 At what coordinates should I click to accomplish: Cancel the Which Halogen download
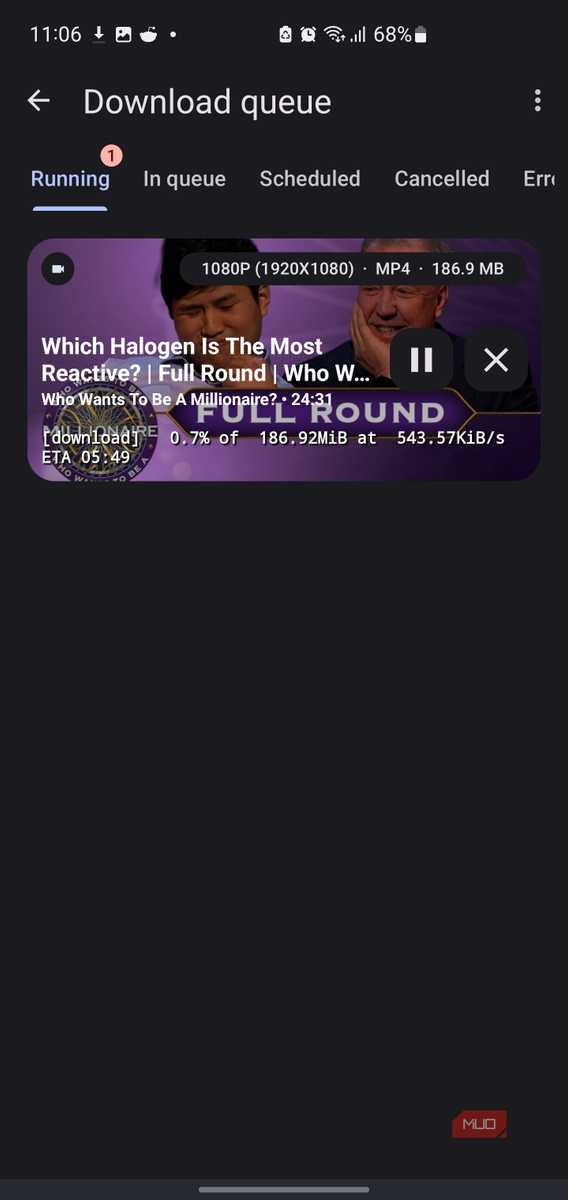click(x=497, y=360)
